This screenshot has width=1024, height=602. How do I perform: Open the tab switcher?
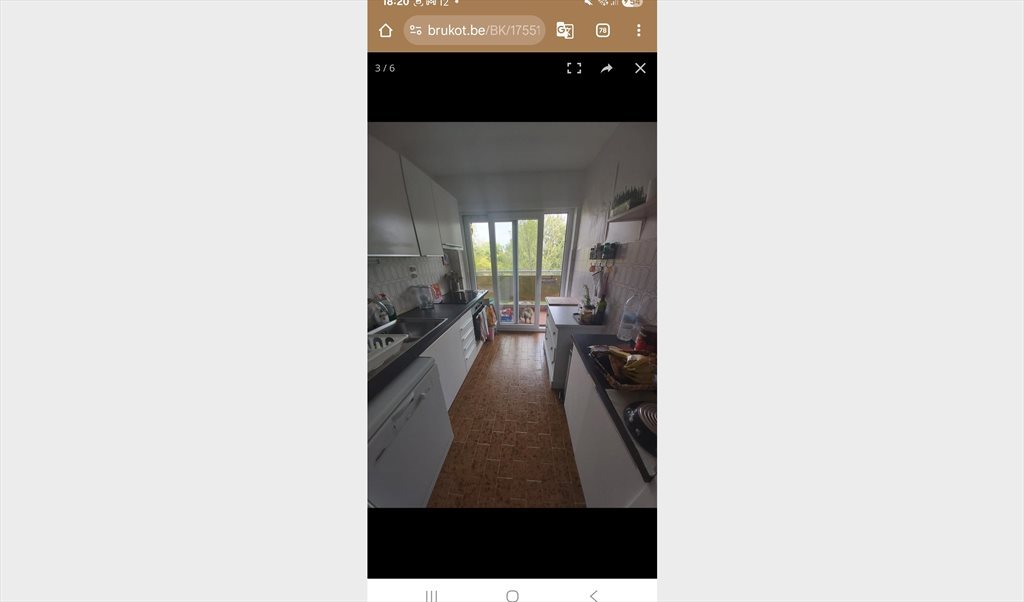602,30
